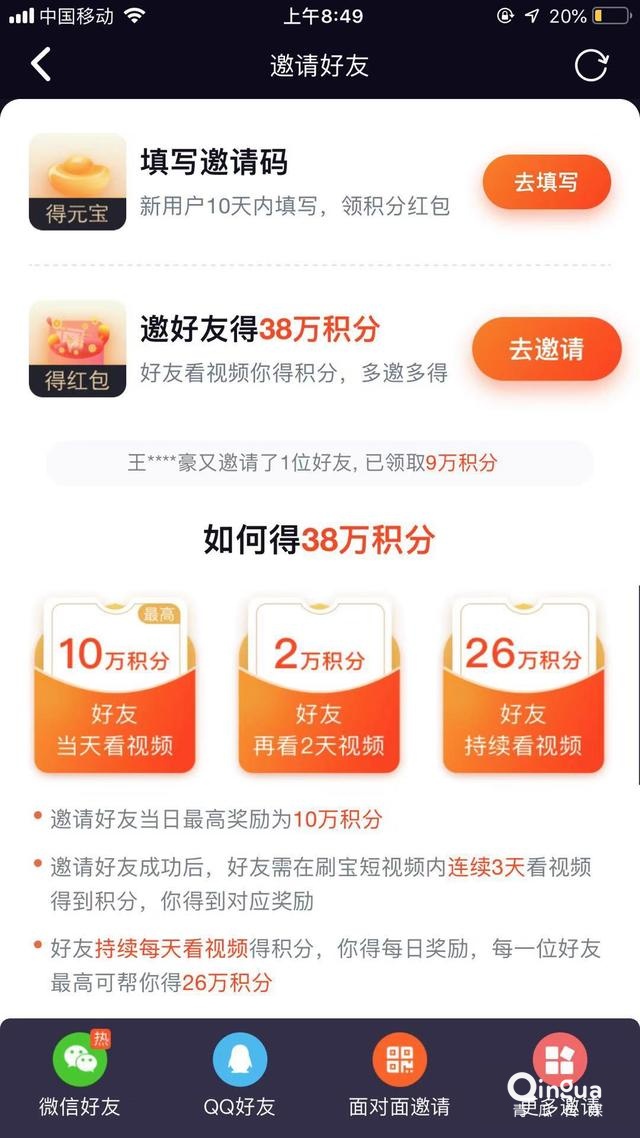This screenshot has width=640, height=1138.
Task: Invite via 微信好友
Action: click(x=80, y=1075)
